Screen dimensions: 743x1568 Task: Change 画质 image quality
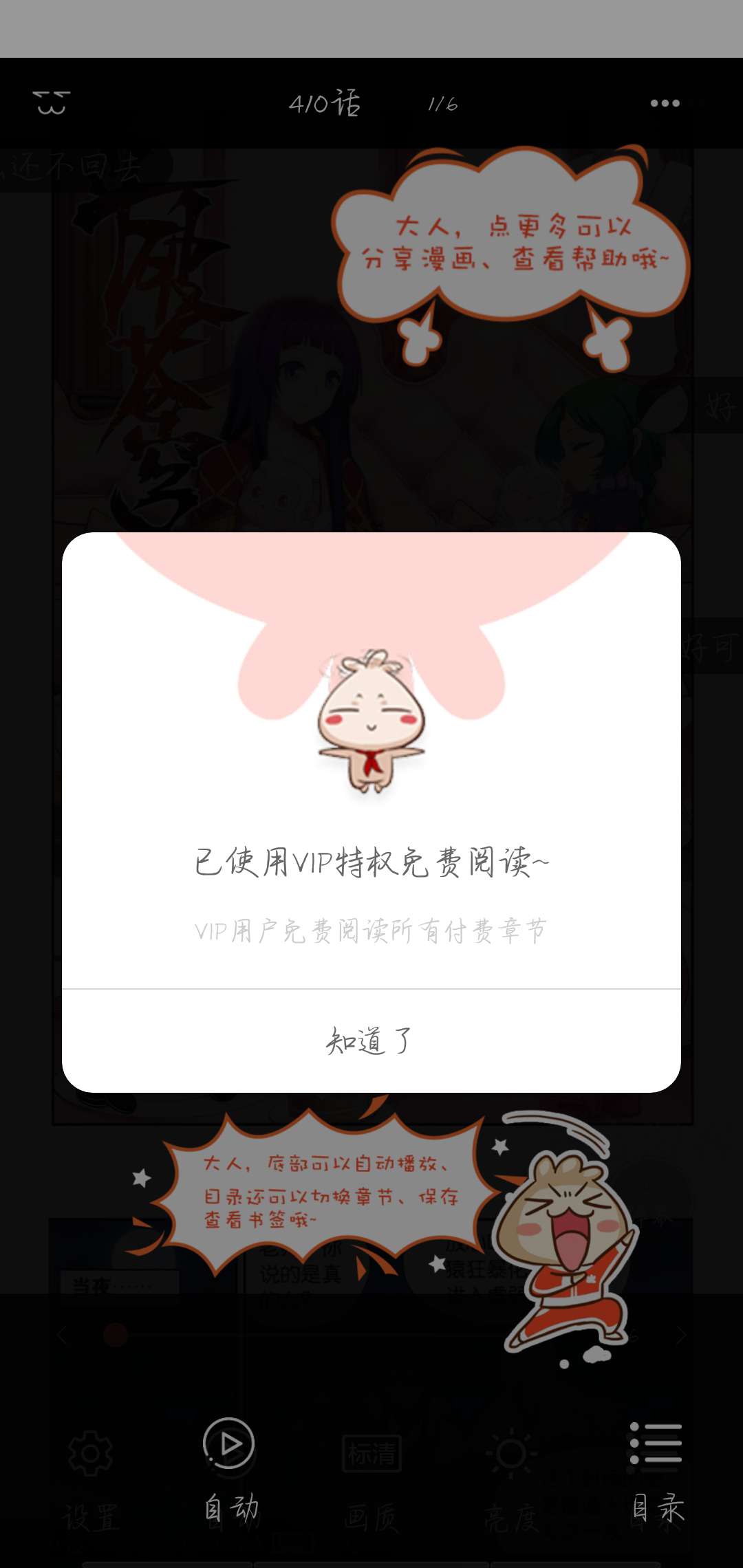tap(371, 1480)
